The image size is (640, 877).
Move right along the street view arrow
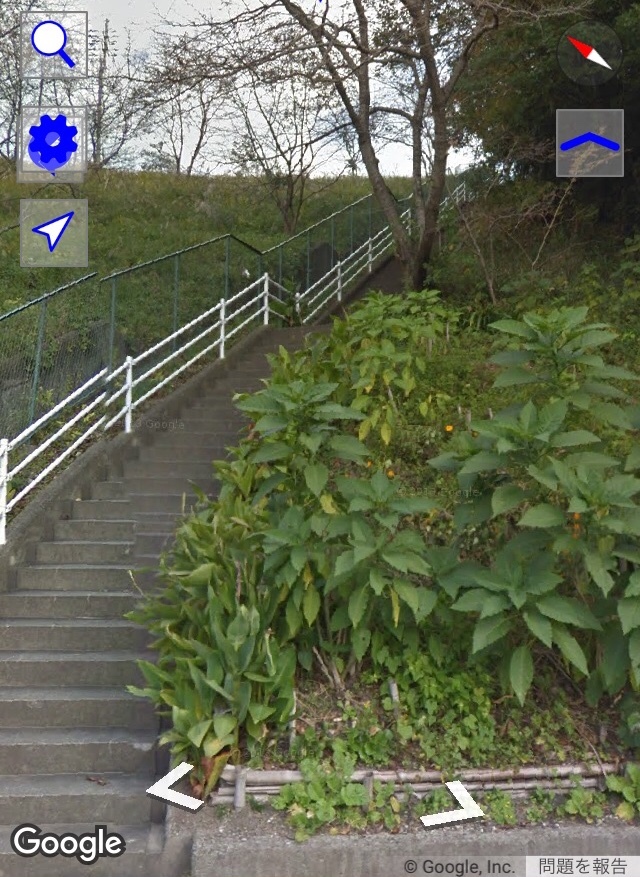coord(454,805)
